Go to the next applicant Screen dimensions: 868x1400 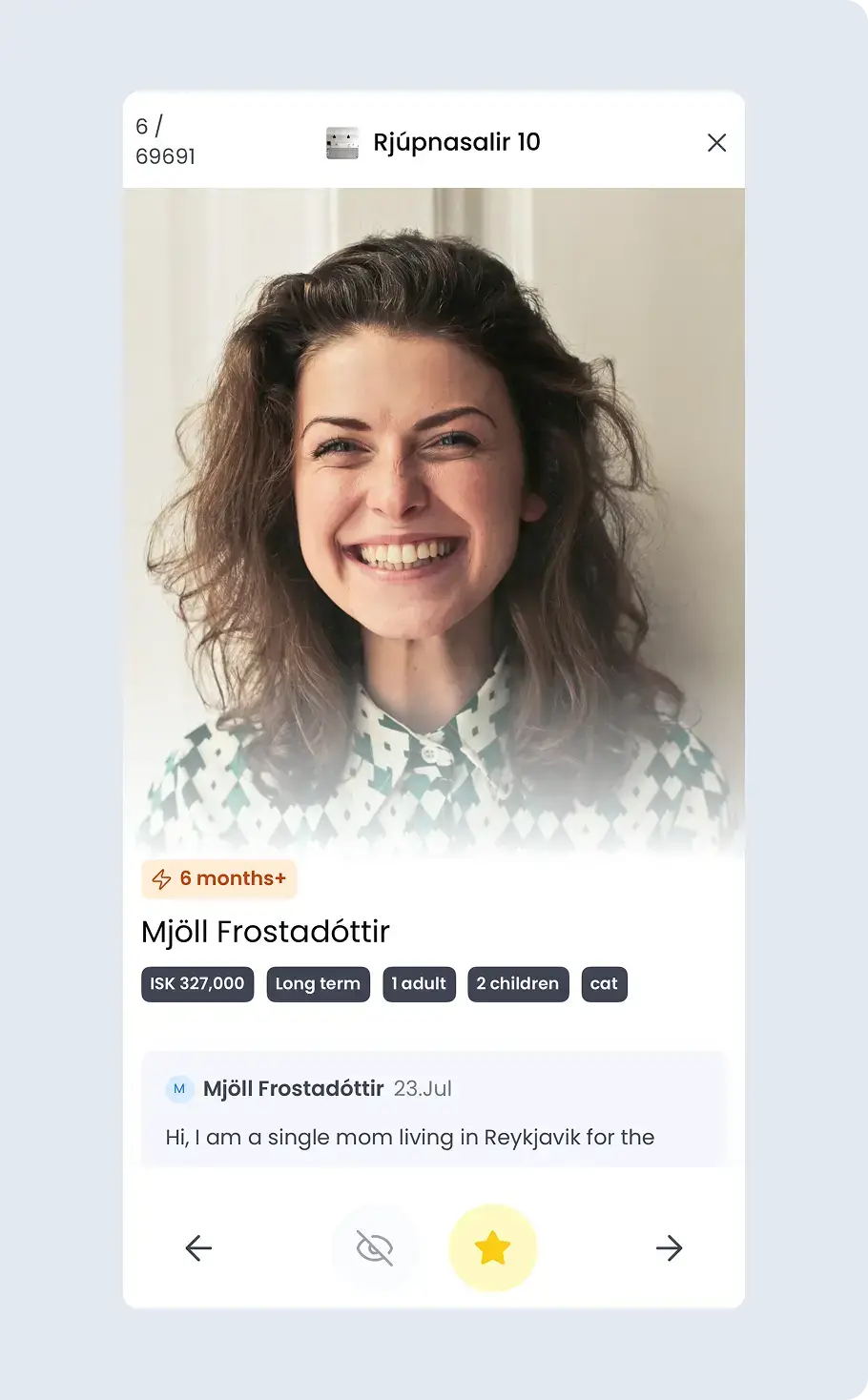click(669, 1247)
